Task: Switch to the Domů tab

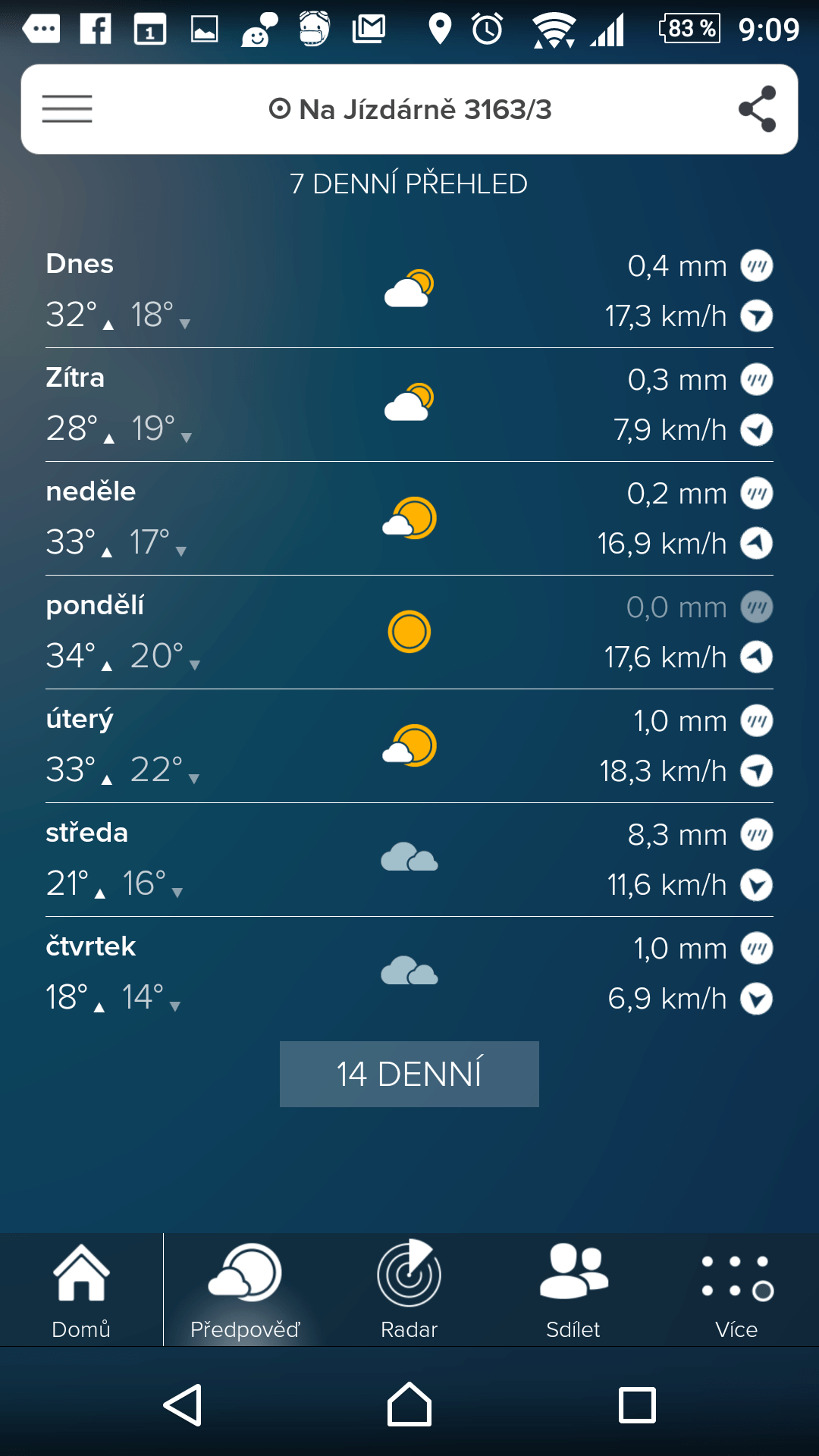Action: tap(81, 1290)
